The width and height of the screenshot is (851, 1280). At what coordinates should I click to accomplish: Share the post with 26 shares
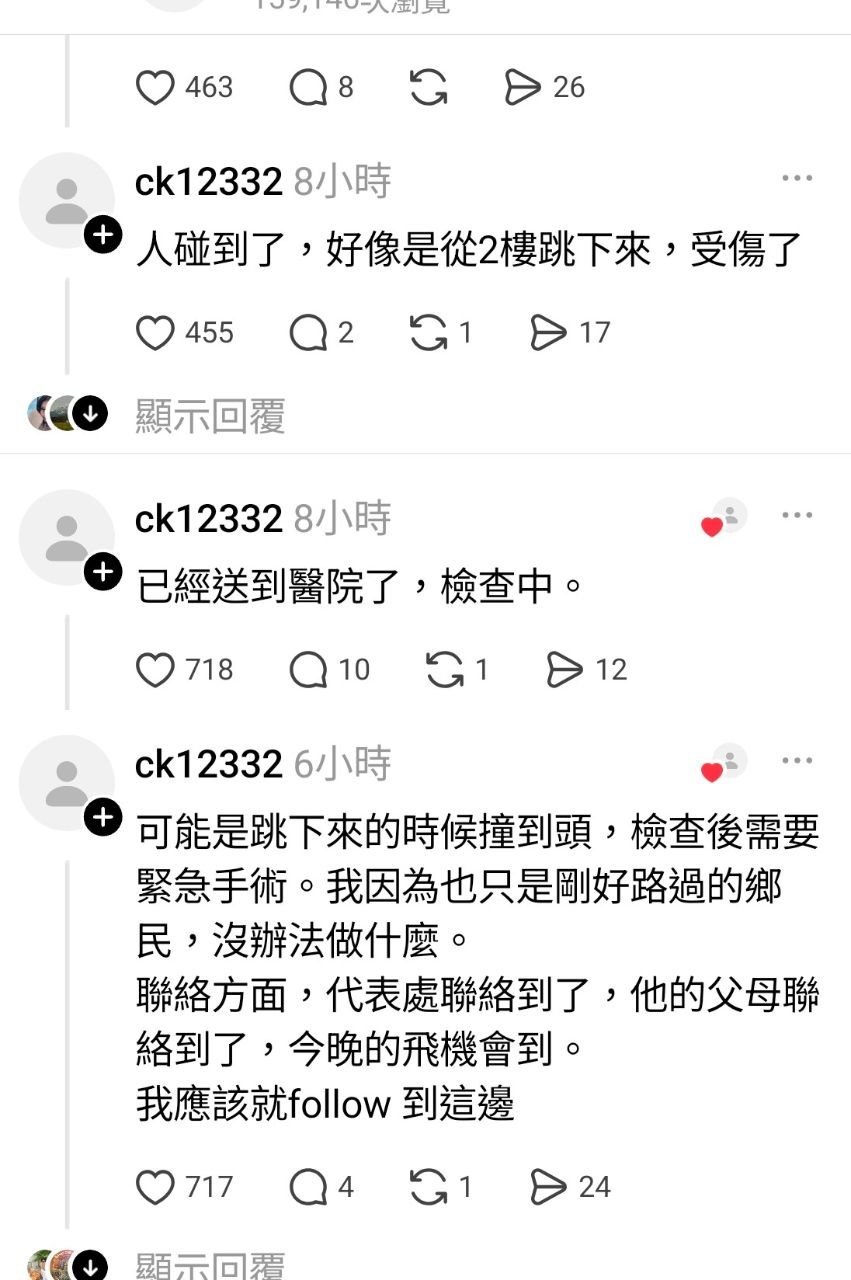(x=523, y=88)
